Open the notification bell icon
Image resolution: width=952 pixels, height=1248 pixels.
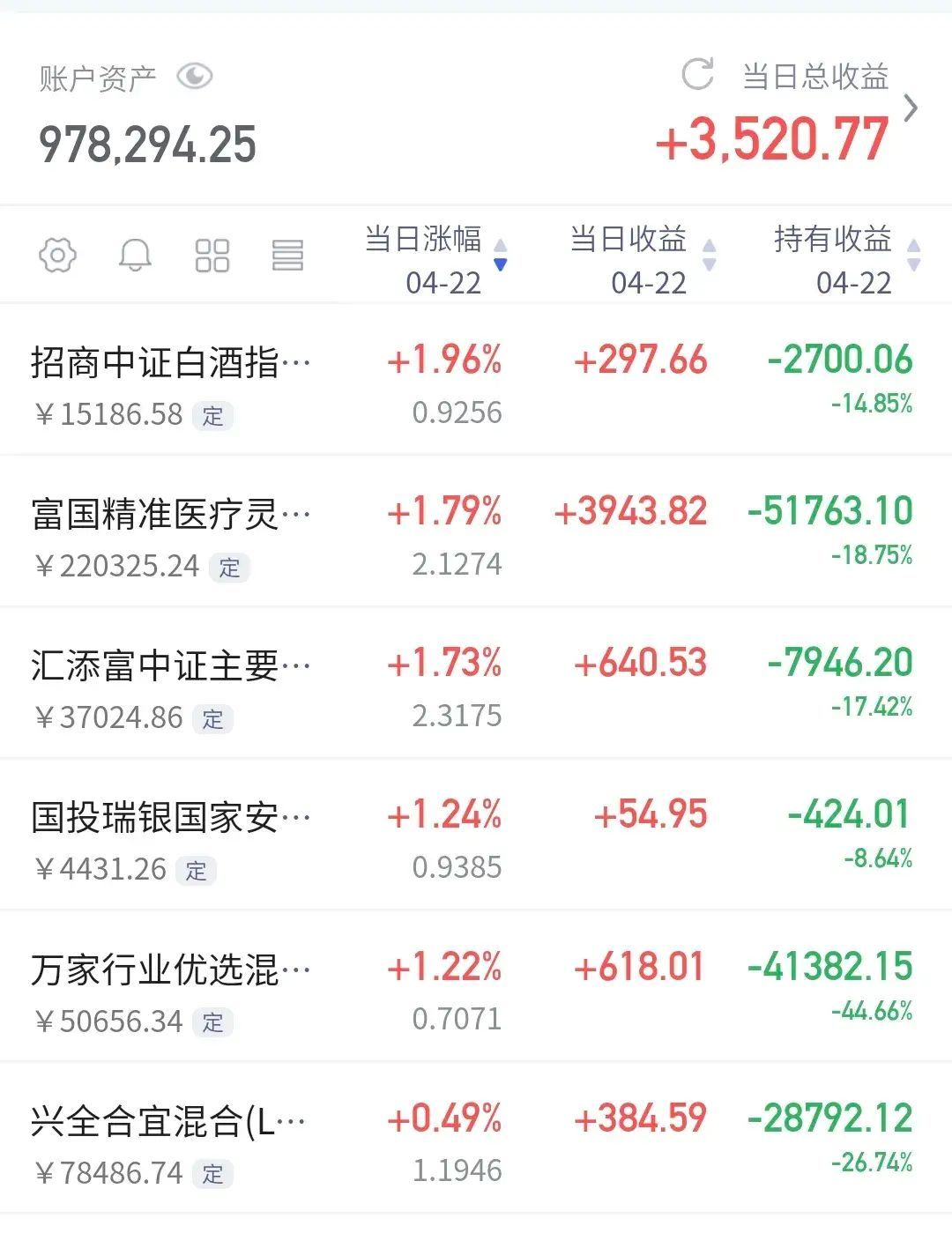(x=135, y=256)
